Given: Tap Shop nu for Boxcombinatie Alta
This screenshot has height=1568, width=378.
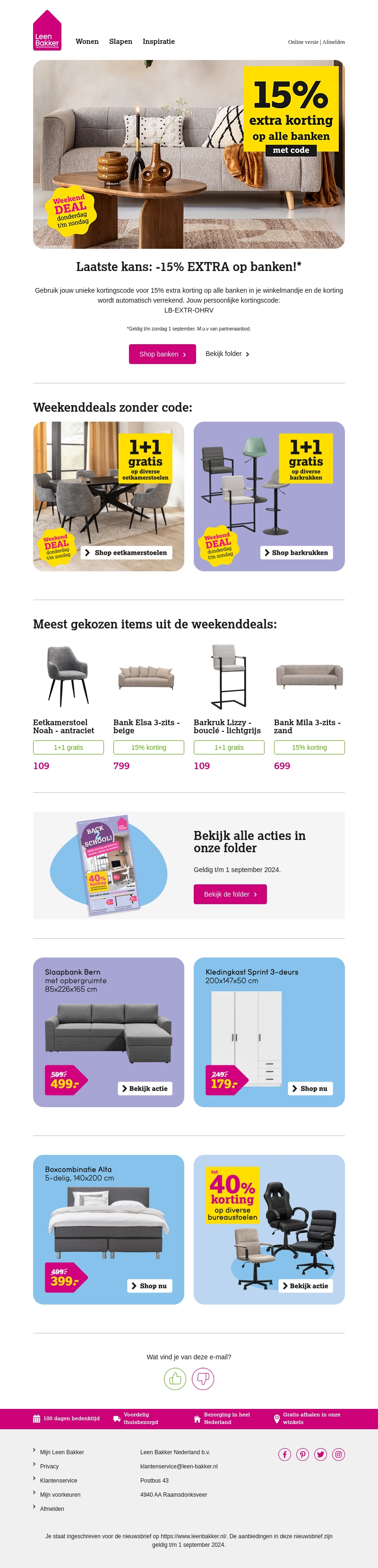Looking at the screenshot, I should [149, 1286].
